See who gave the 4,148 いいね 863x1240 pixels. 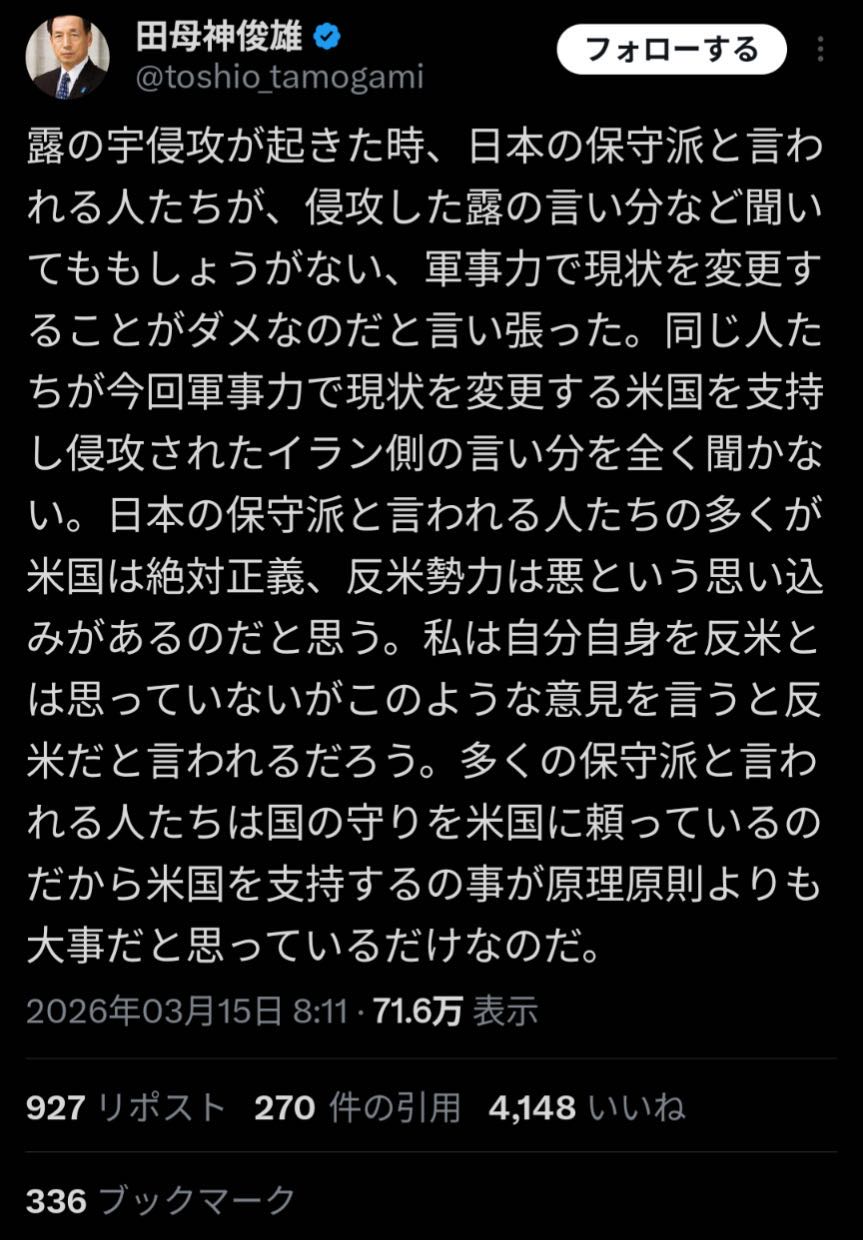(587, 1107)
